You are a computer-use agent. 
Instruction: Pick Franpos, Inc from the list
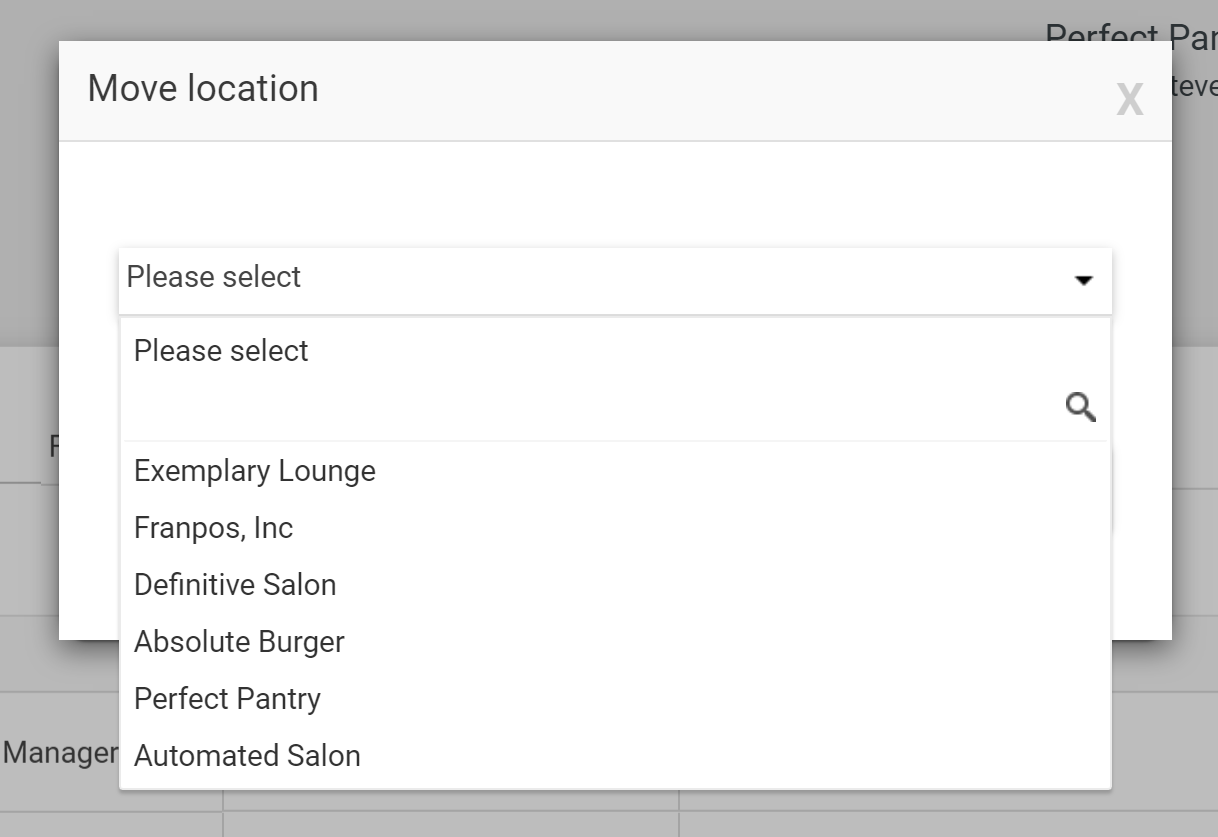pos(213,528)
